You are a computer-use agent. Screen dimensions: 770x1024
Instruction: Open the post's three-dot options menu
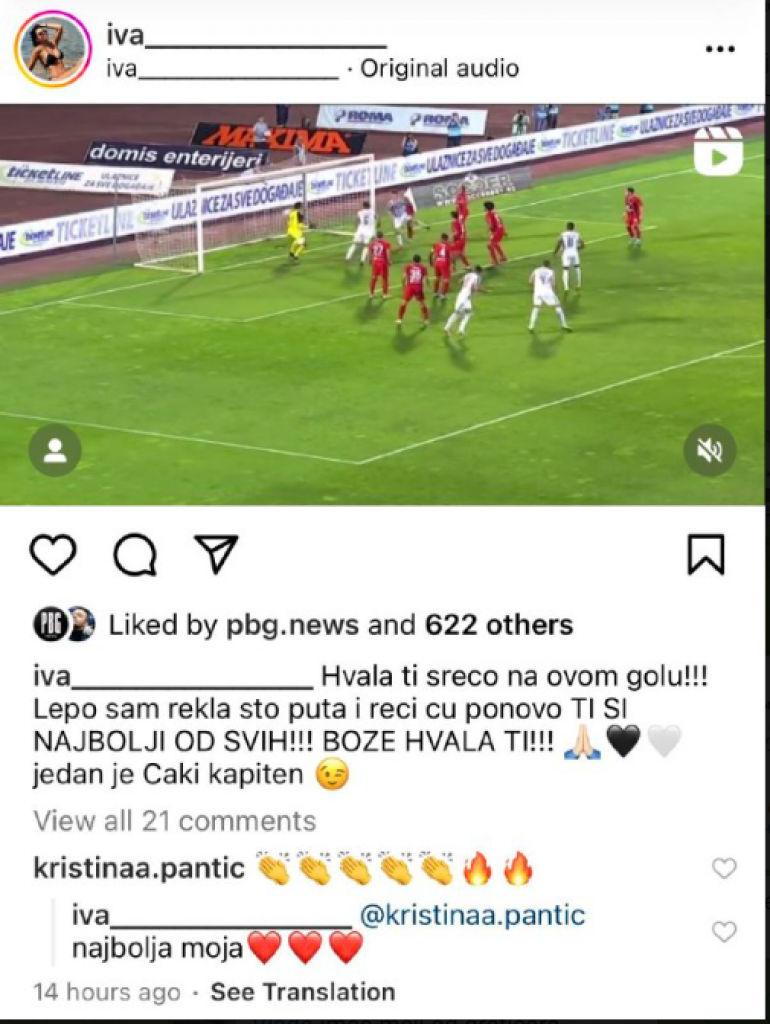720,49
